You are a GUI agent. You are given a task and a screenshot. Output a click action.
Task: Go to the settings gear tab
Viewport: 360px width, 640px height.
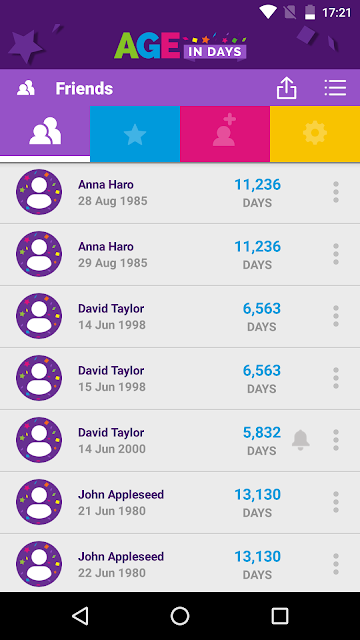point(315,134)
